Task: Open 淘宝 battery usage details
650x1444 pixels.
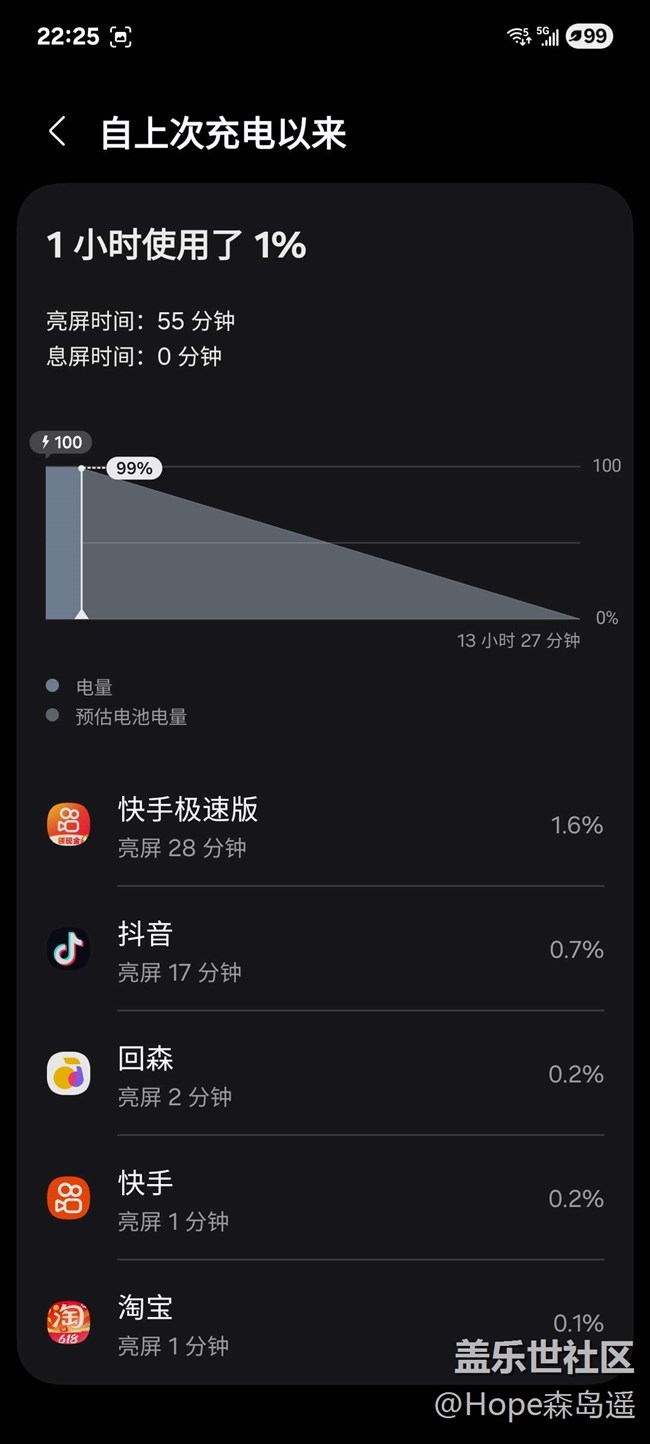Action: click(x=325, y=1322)
